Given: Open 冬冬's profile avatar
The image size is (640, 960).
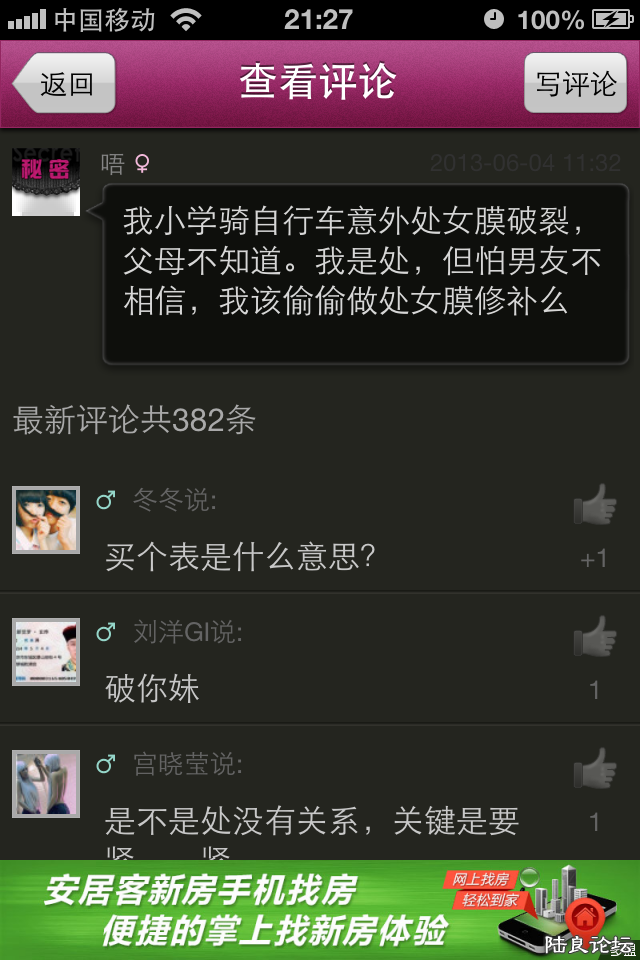Looking at the screenshot, I should pos(46,520).
